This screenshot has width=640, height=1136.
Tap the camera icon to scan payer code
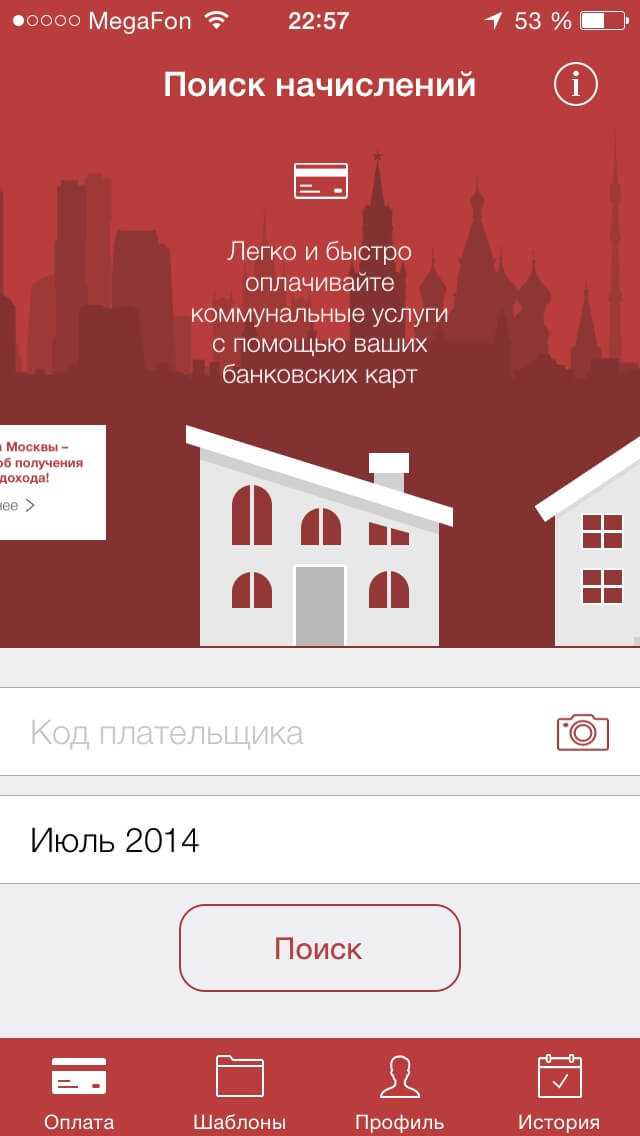click(582, 733)
